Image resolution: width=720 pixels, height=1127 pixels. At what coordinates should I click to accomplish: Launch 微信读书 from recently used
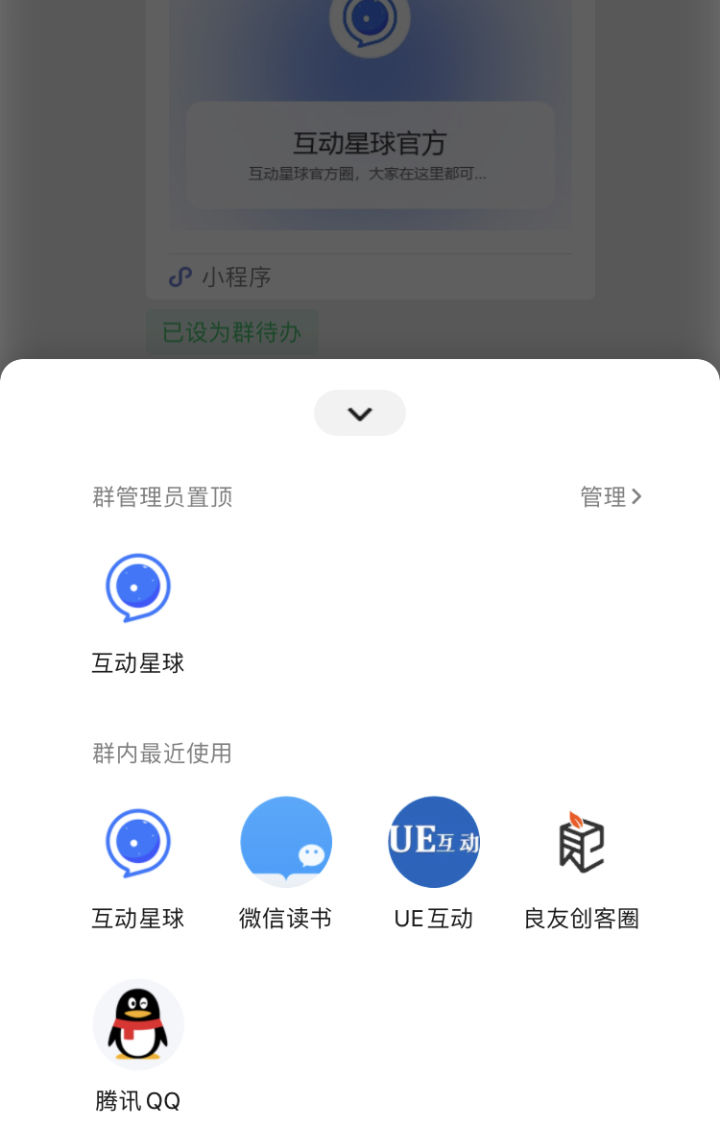[286, 842]
